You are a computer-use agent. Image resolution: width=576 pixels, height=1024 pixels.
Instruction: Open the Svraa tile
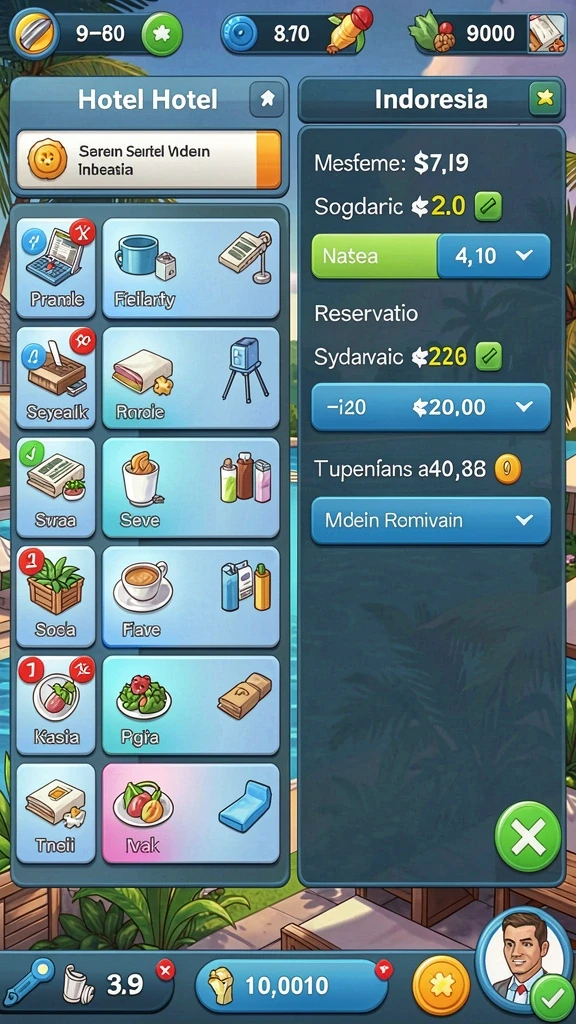[56, 487]
